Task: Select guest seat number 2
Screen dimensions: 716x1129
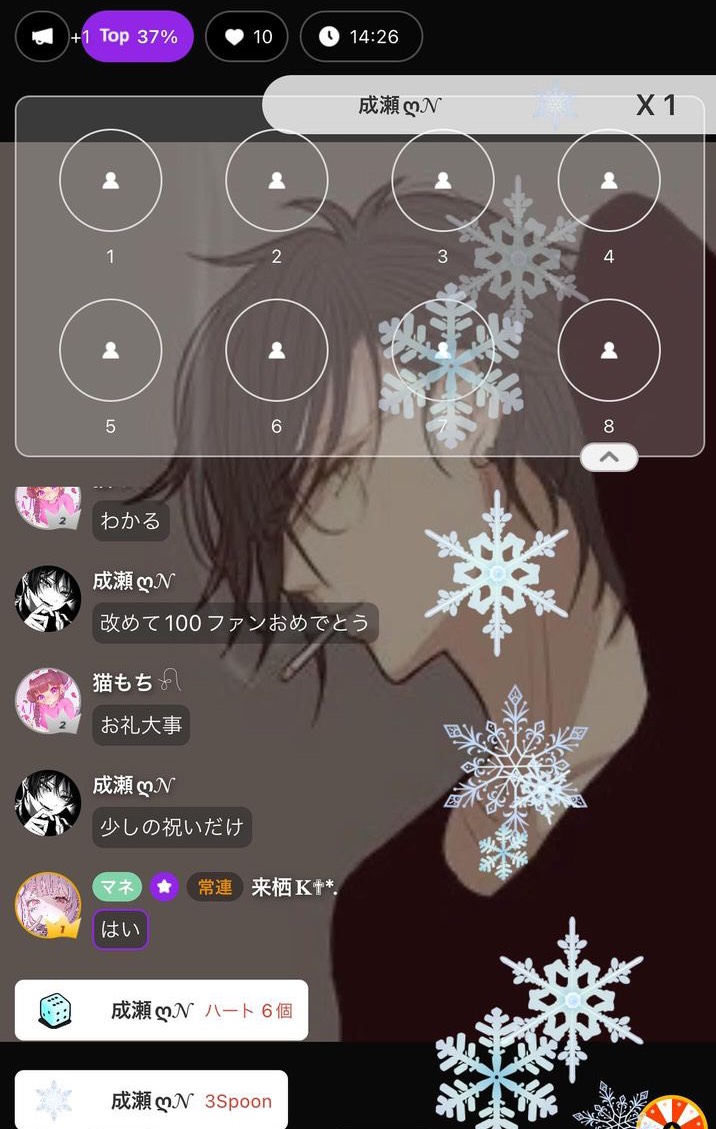Action: tap(276, 181)
